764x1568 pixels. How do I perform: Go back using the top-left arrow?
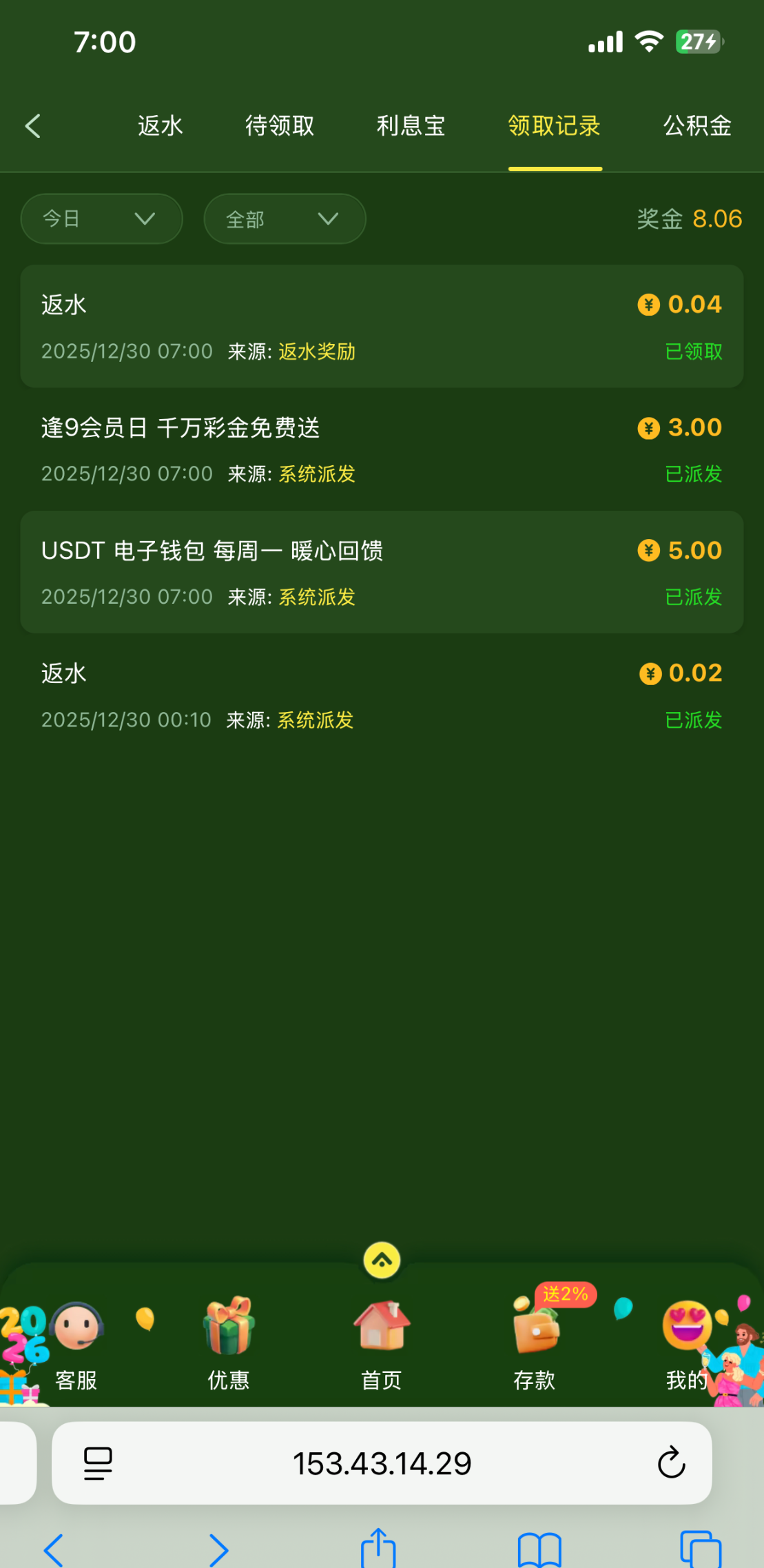click(x=32, y=126)
